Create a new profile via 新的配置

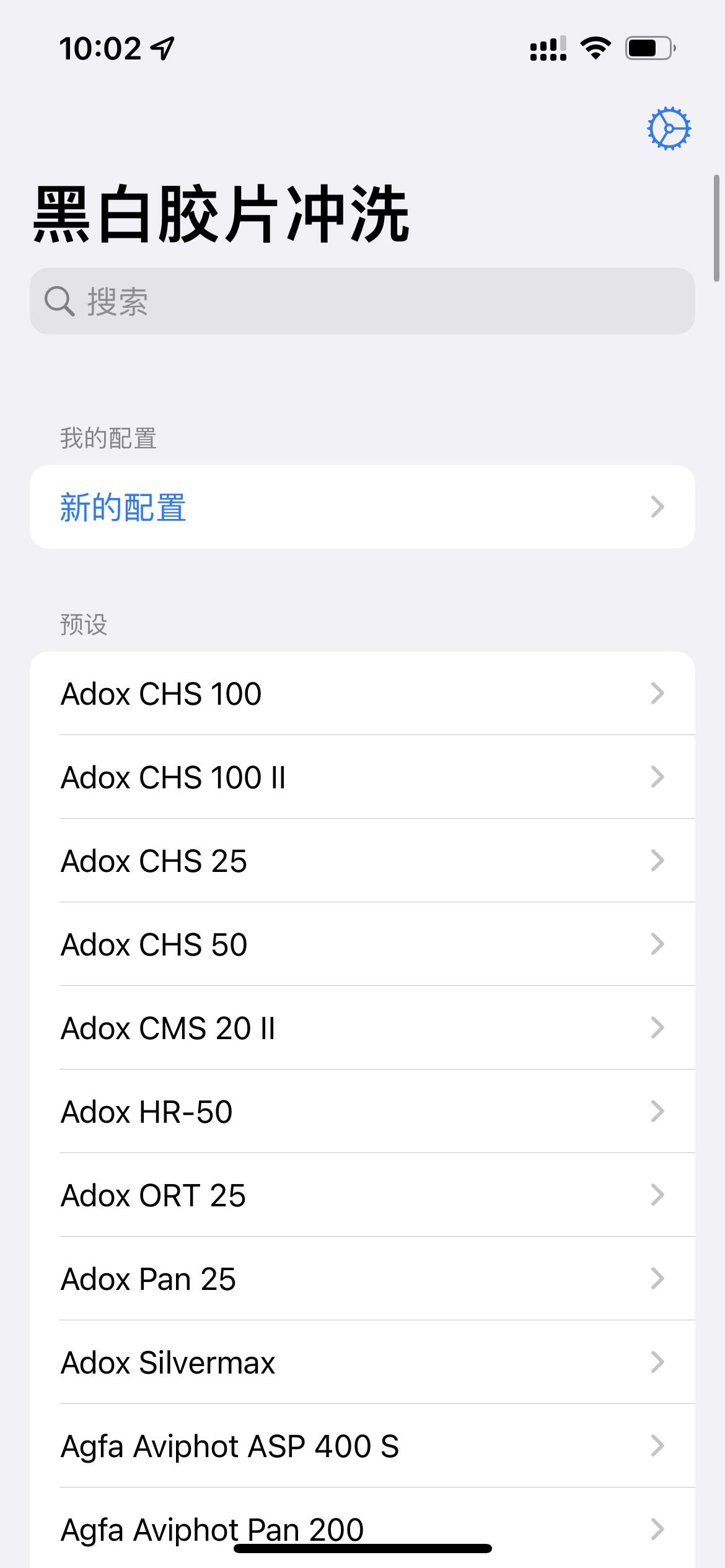[x=362, y=507]
